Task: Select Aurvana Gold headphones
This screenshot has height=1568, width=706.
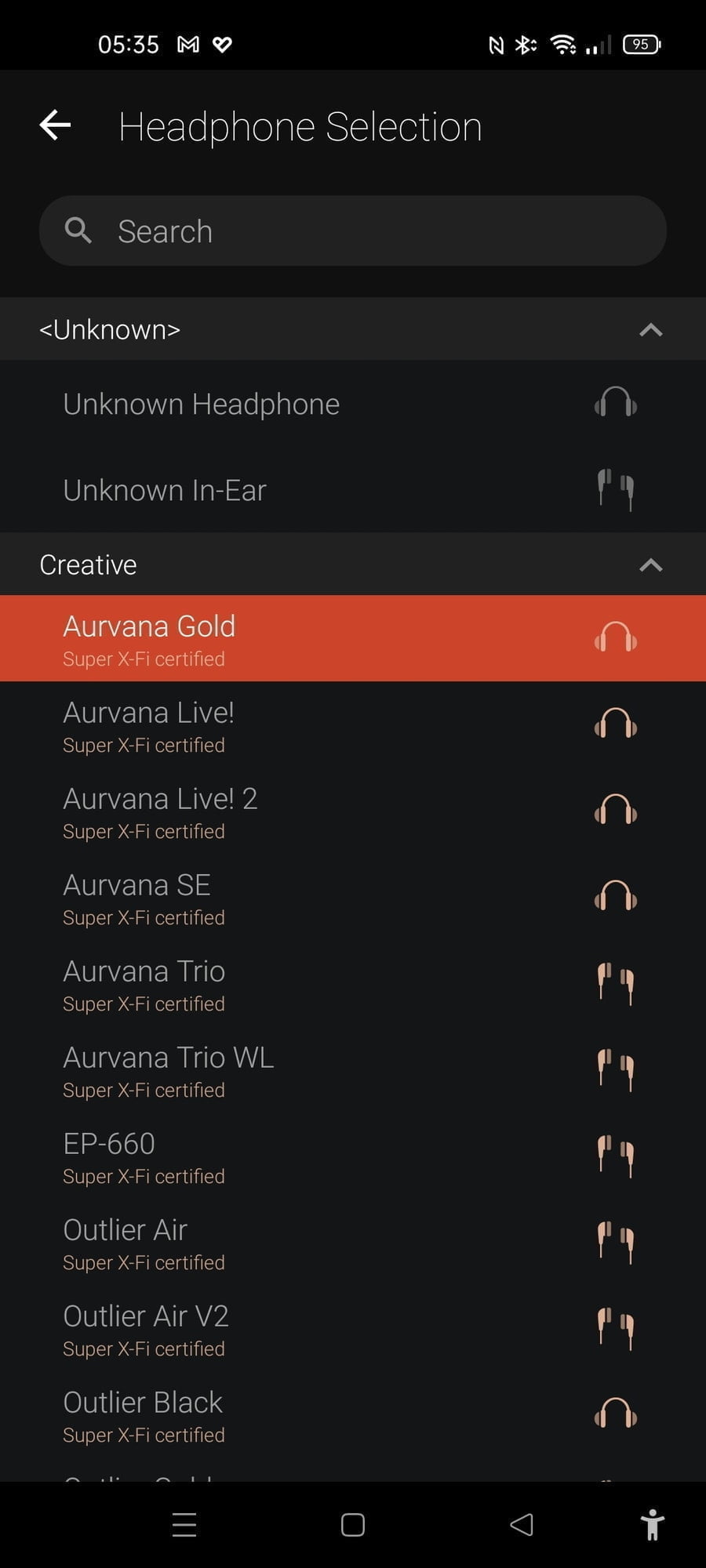Action: pos(353,639)
